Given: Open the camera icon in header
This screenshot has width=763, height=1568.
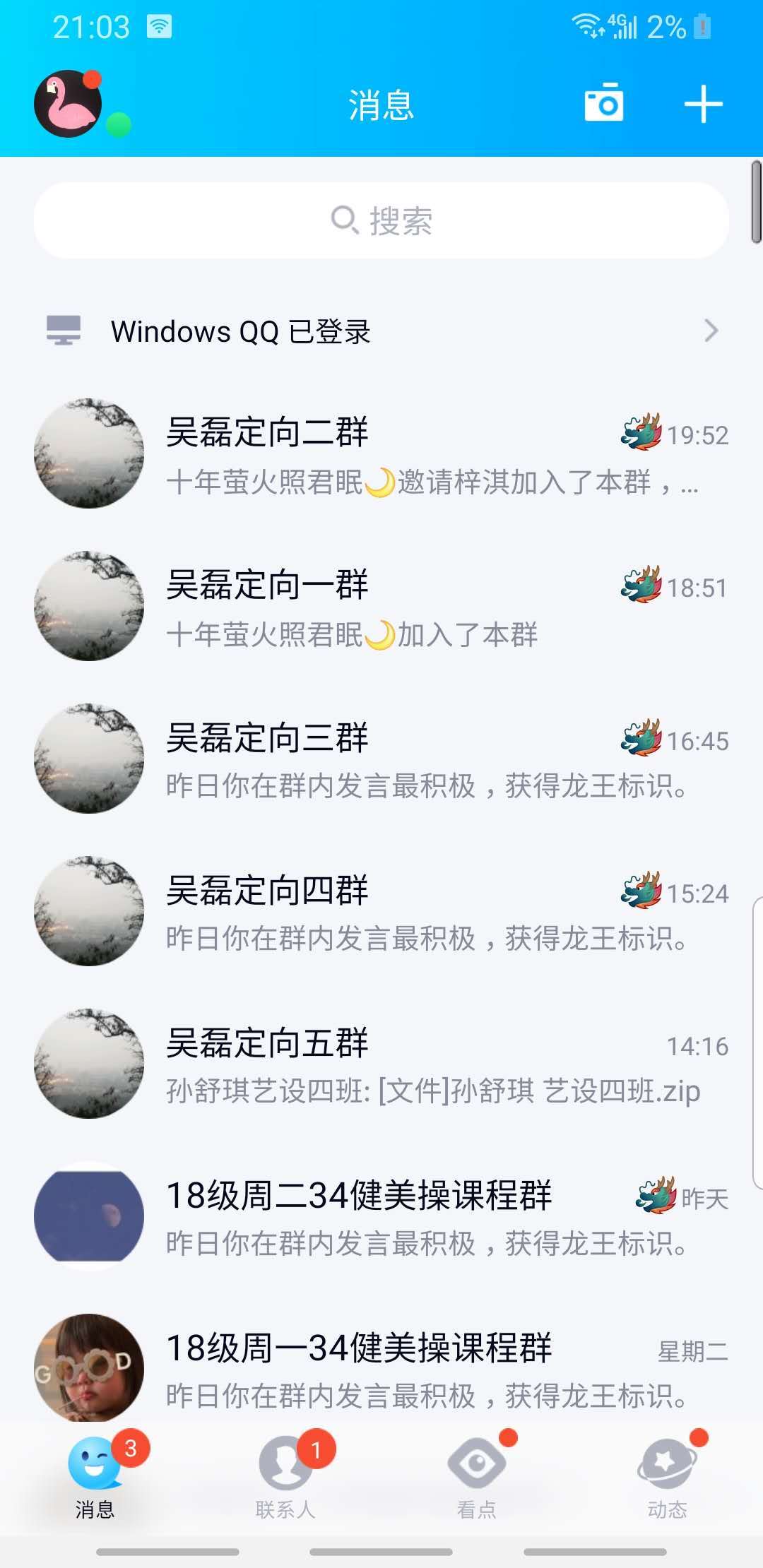Looking at the screenshot, I should point(603,103).
